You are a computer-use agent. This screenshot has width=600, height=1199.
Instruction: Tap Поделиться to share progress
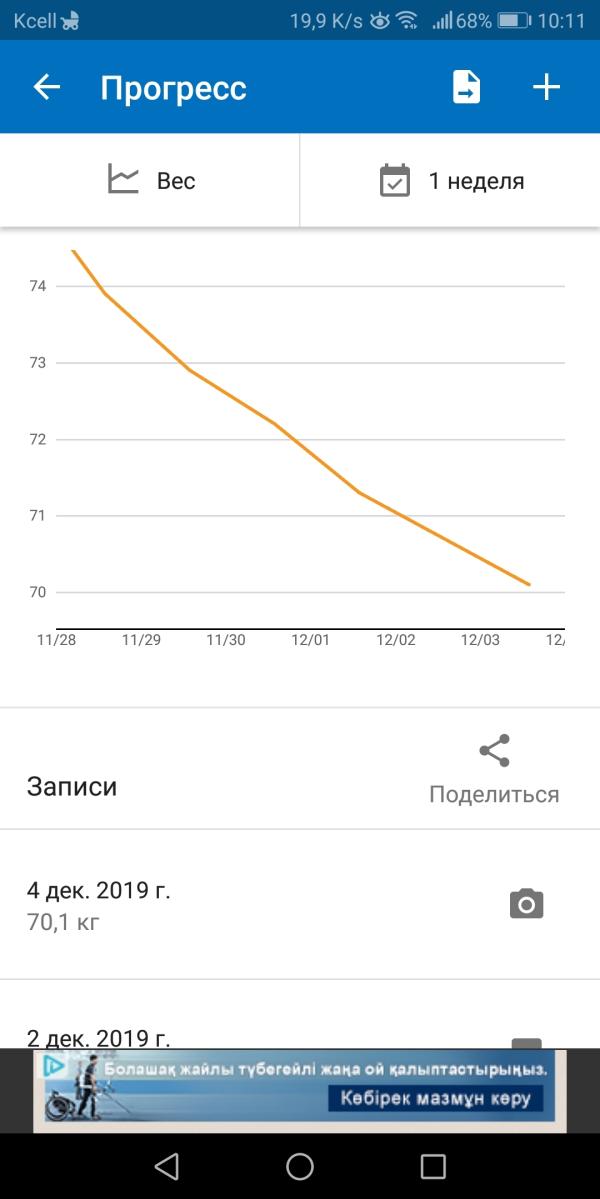494,769
